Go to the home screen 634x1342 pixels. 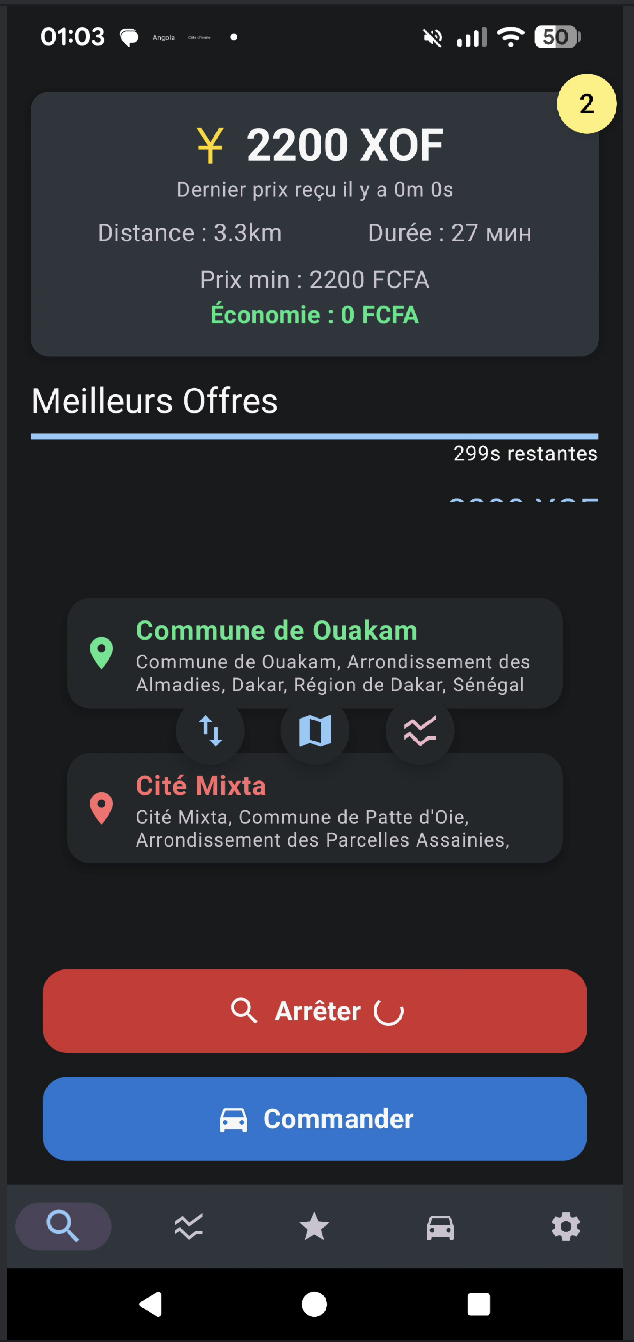pos(314,1303)
